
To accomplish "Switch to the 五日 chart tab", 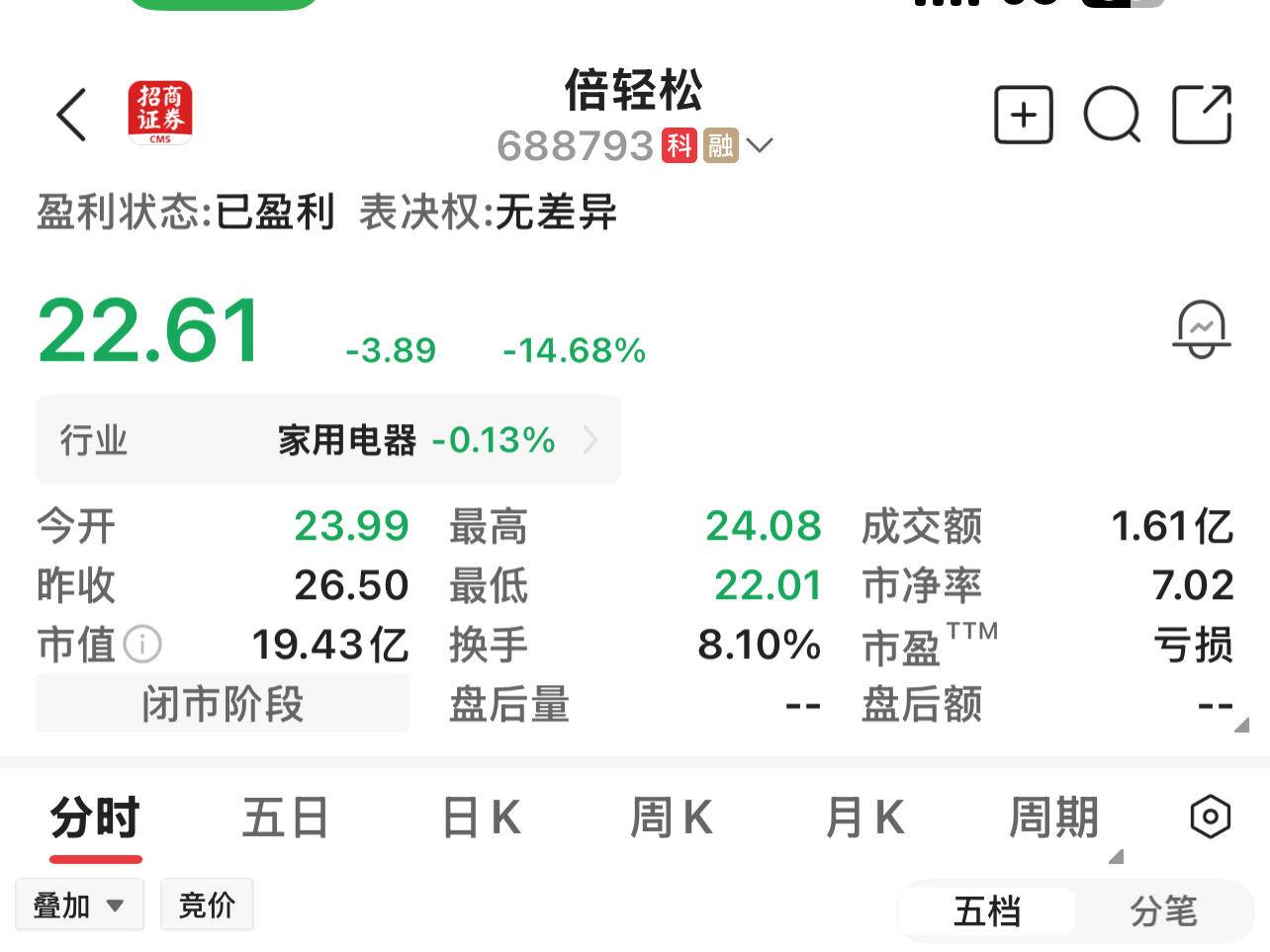I will [x=285, y=820].
